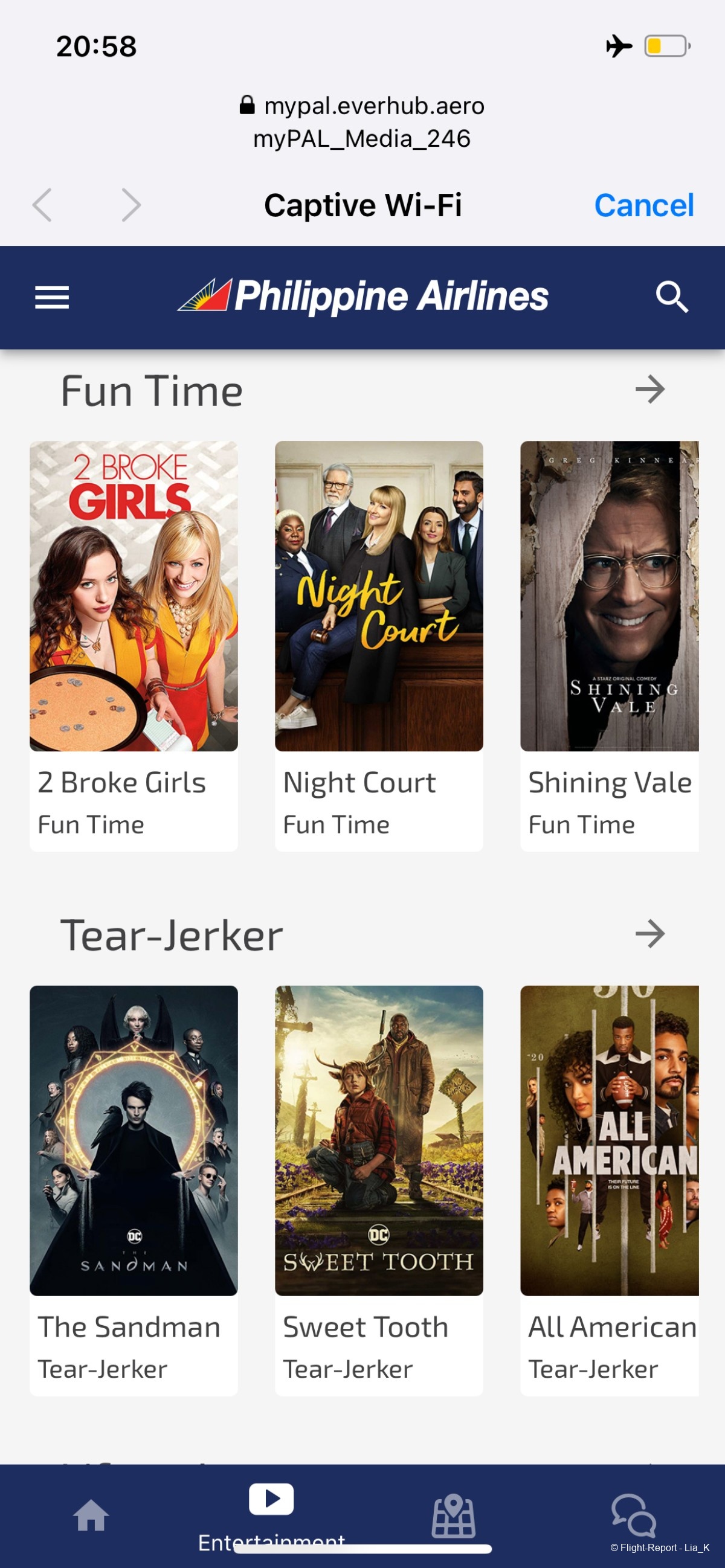Open the hamburger menu
725x1568 pixels.
52,298
